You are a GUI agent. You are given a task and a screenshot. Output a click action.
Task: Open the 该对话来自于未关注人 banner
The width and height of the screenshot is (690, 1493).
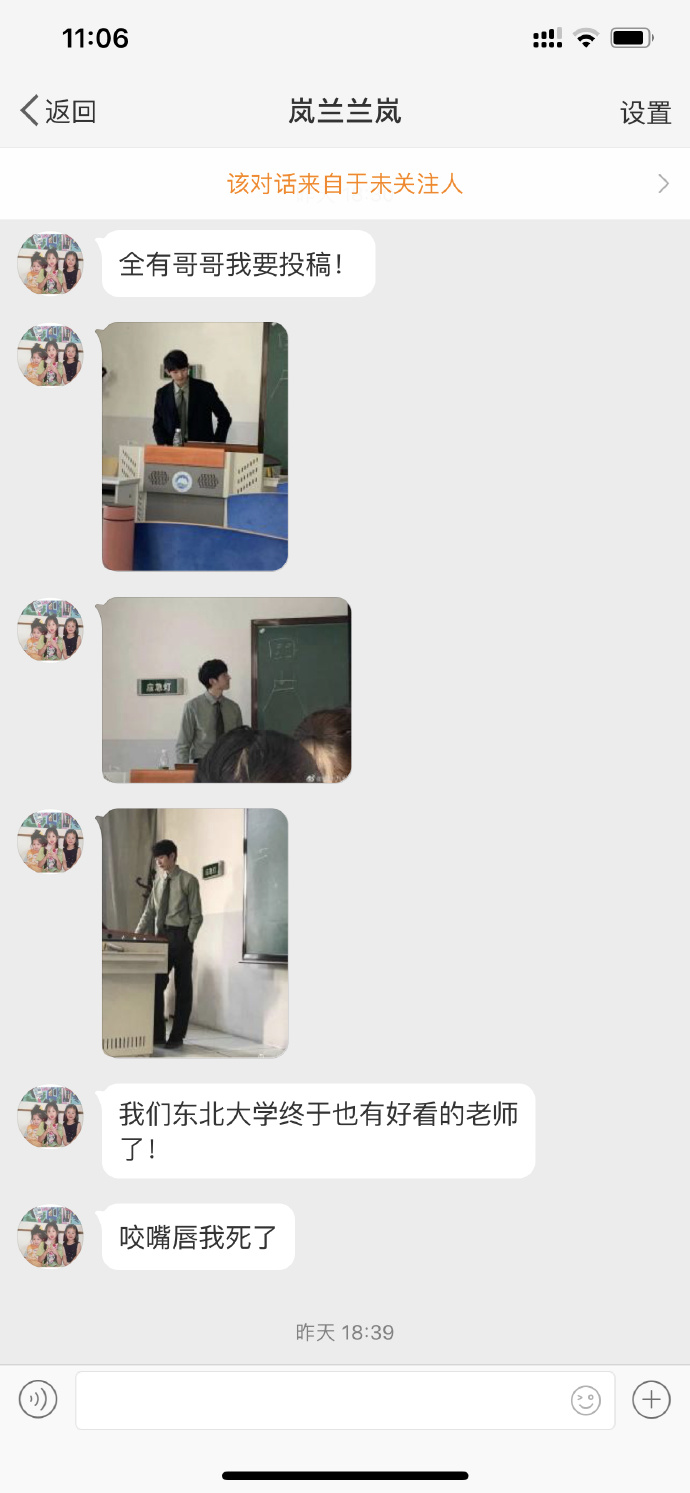coord(345,184)
